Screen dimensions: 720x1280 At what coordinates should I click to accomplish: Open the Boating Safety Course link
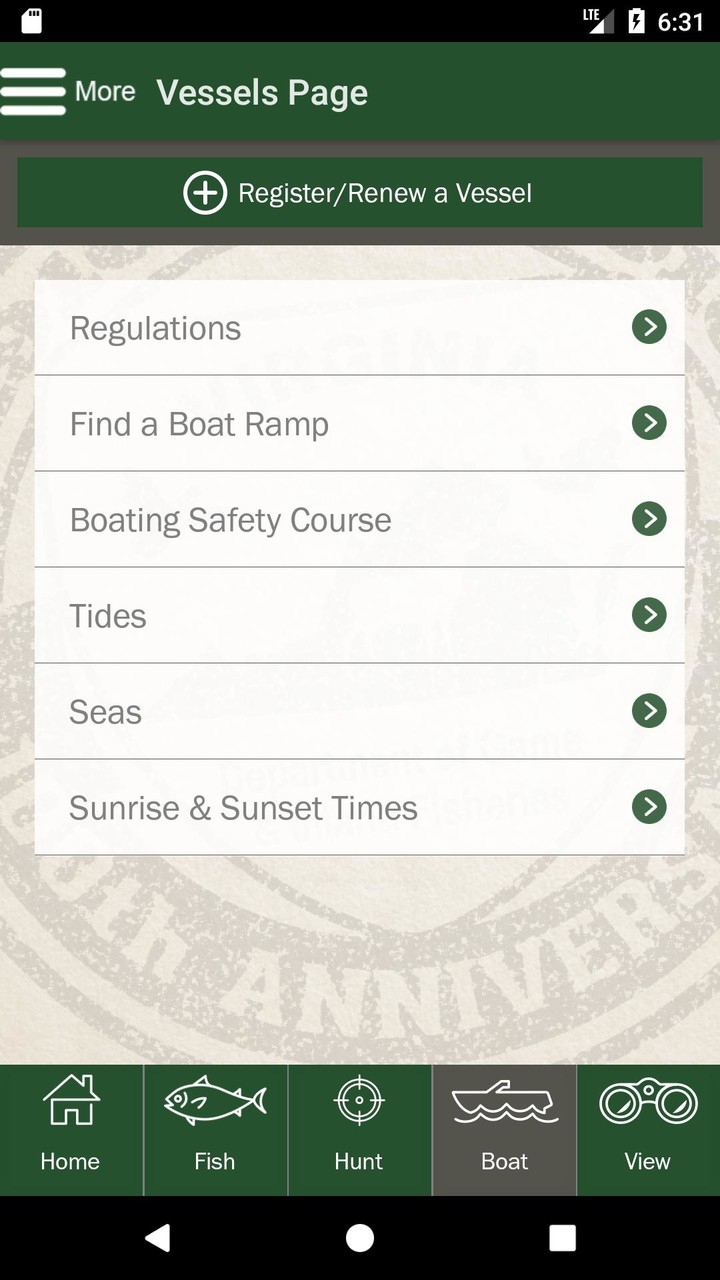click(x=360, y=519)
